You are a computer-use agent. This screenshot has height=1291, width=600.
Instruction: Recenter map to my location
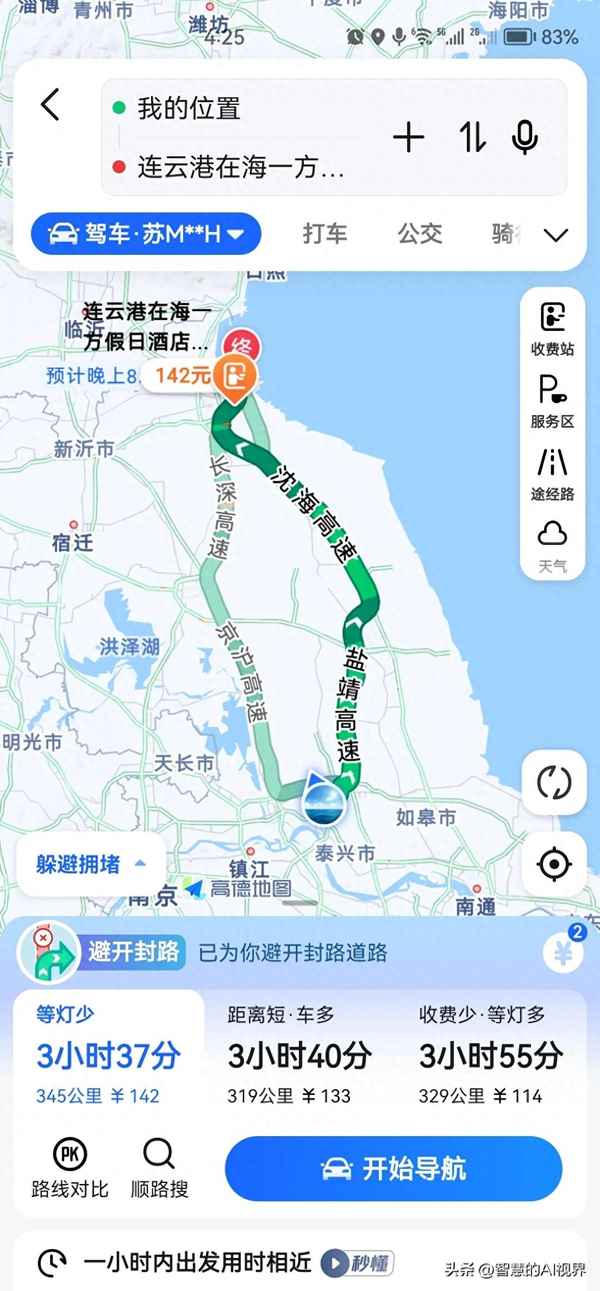tap(553, 863)
